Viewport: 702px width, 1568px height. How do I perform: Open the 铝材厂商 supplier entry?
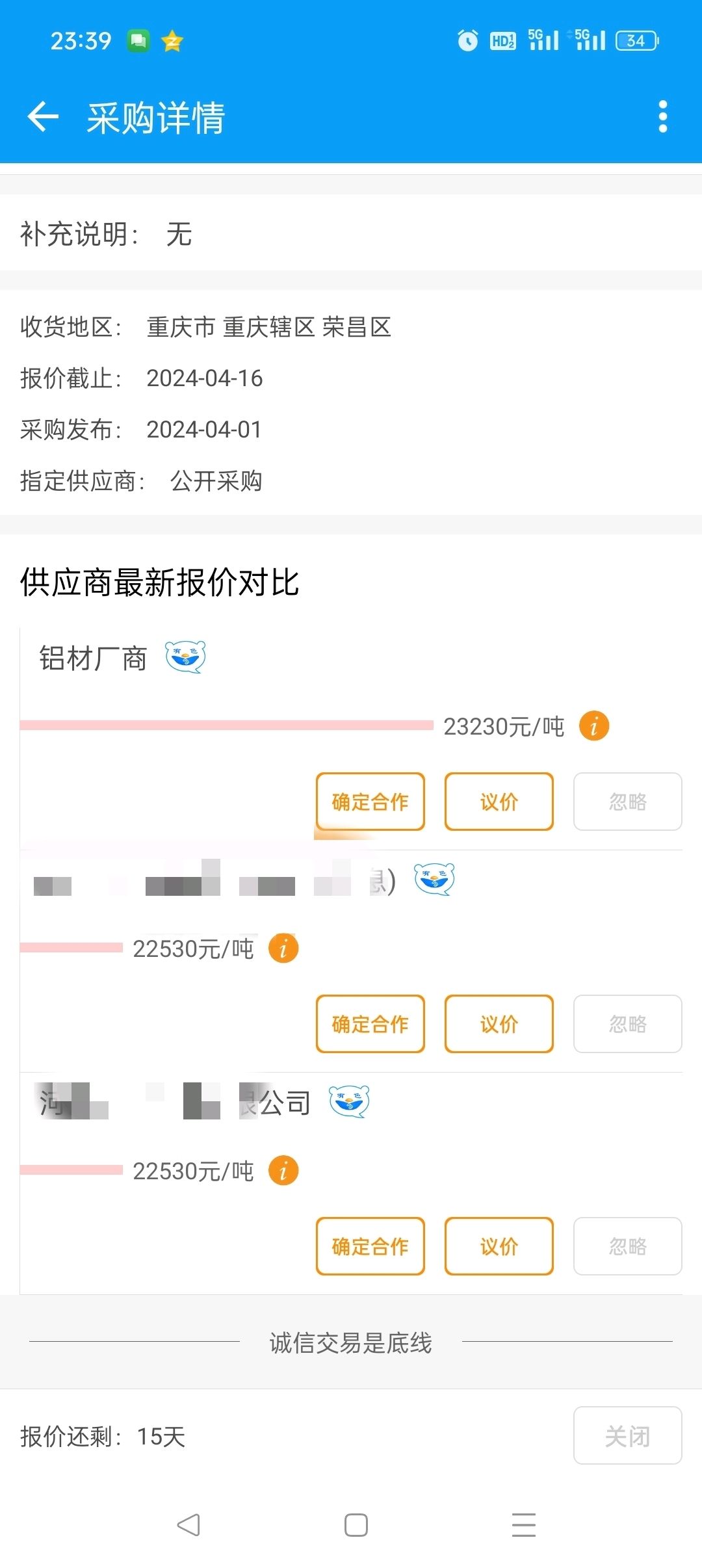pos(93,658)
